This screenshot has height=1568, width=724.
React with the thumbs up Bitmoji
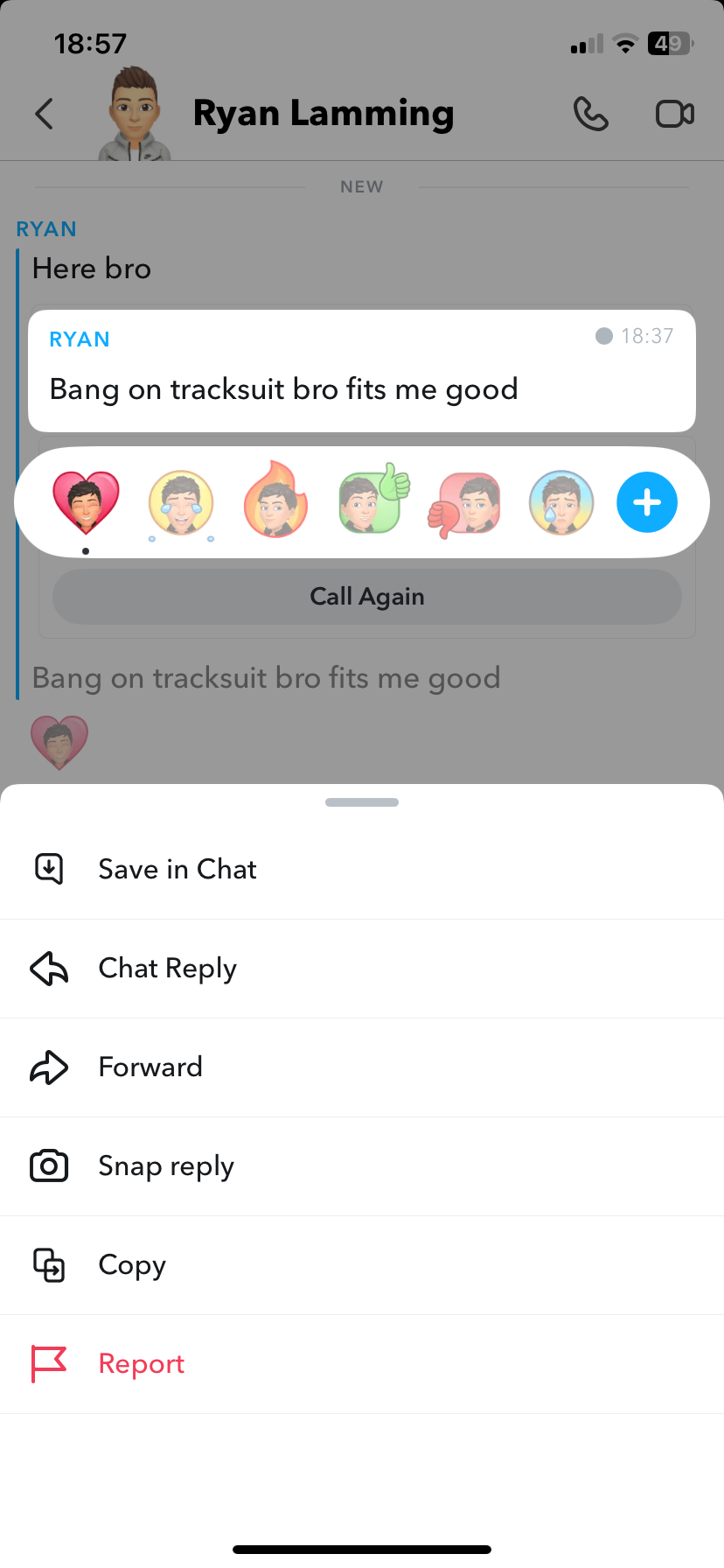pos(373,502)
